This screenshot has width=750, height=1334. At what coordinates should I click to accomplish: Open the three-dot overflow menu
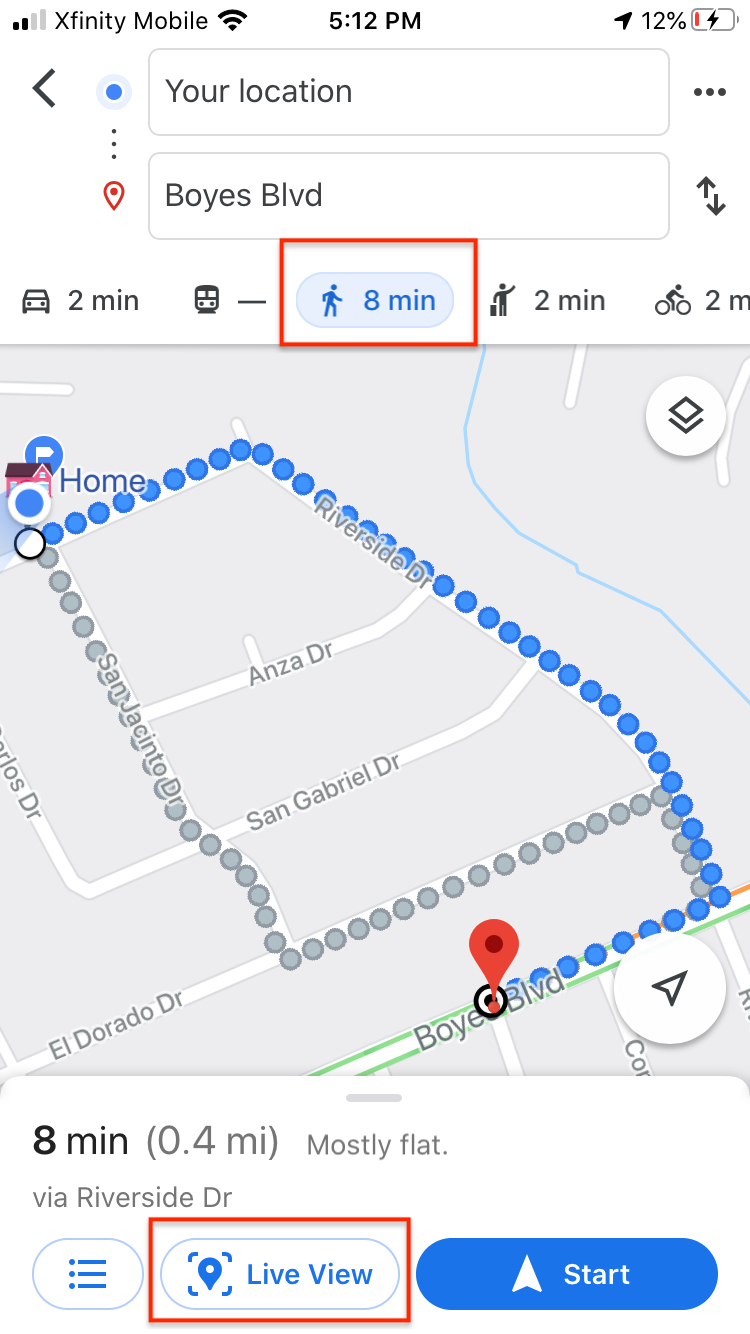click(709, 92)
